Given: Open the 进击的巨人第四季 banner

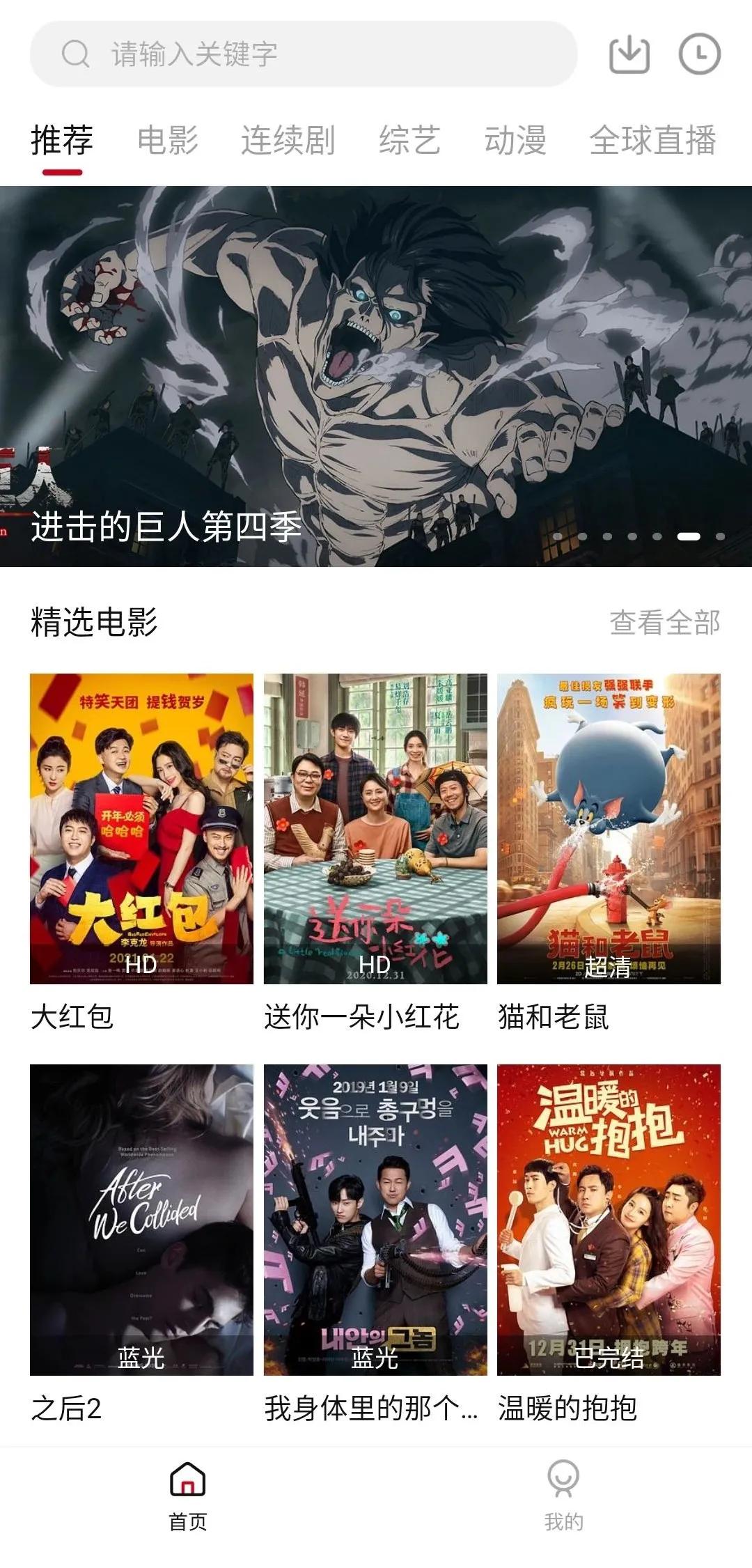Looking at the screenshot, I should click(x=376, y=376).
